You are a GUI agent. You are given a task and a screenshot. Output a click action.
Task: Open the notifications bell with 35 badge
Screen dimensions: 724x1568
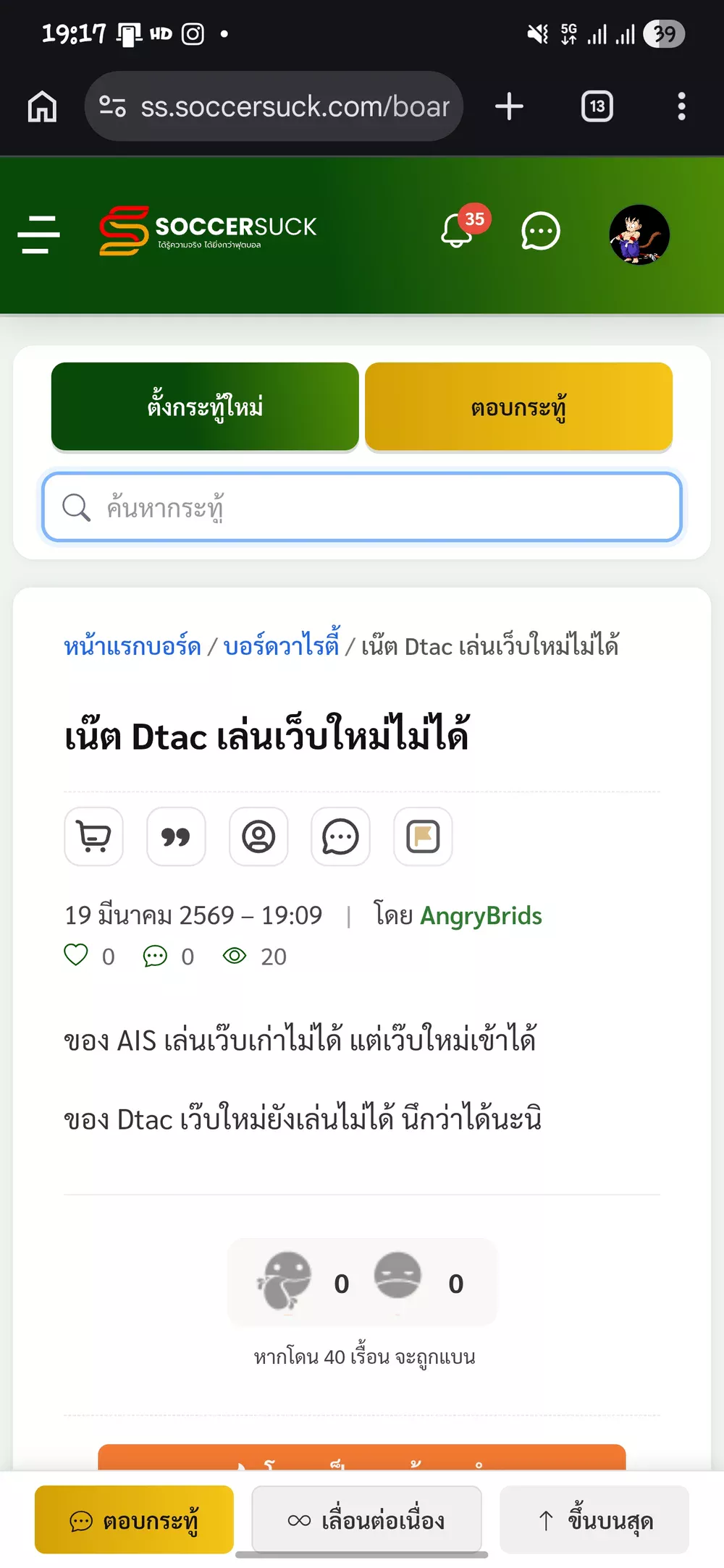tap(458, 231)
